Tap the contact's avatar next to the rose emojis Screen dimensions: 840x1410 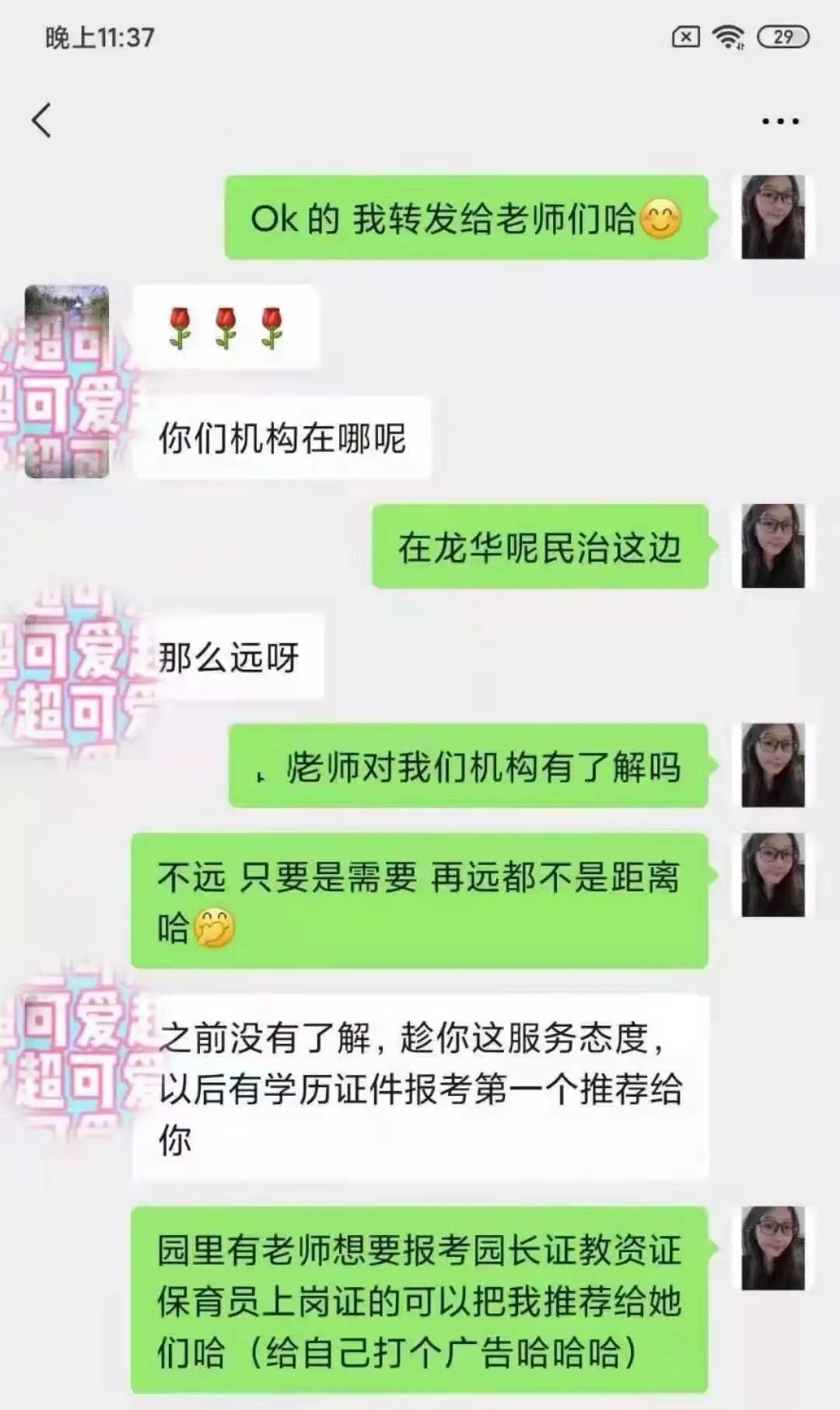click(x=67, y=327)
